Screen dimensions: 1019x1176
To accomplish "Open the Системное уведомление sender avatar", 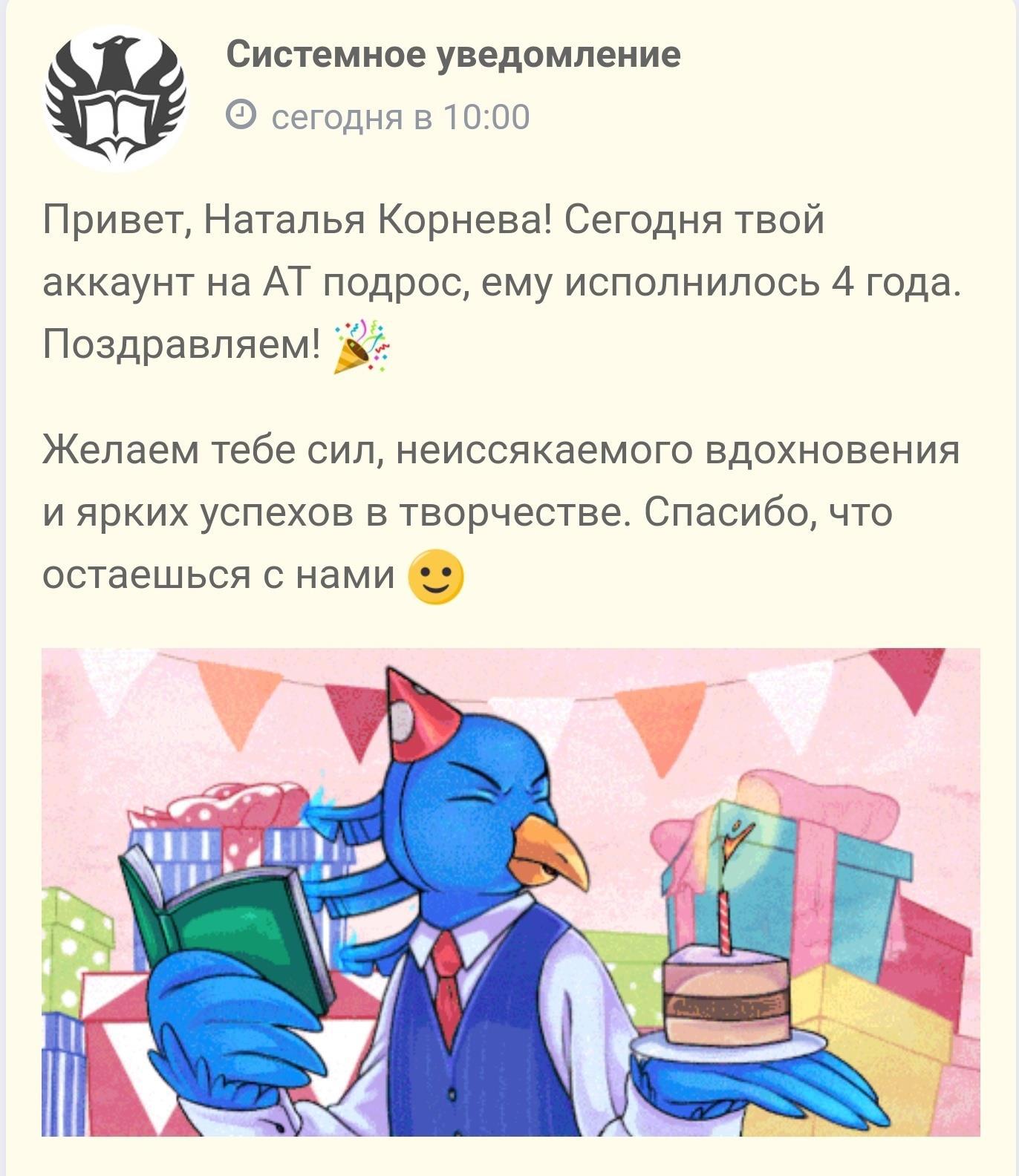I will [117, 99].
